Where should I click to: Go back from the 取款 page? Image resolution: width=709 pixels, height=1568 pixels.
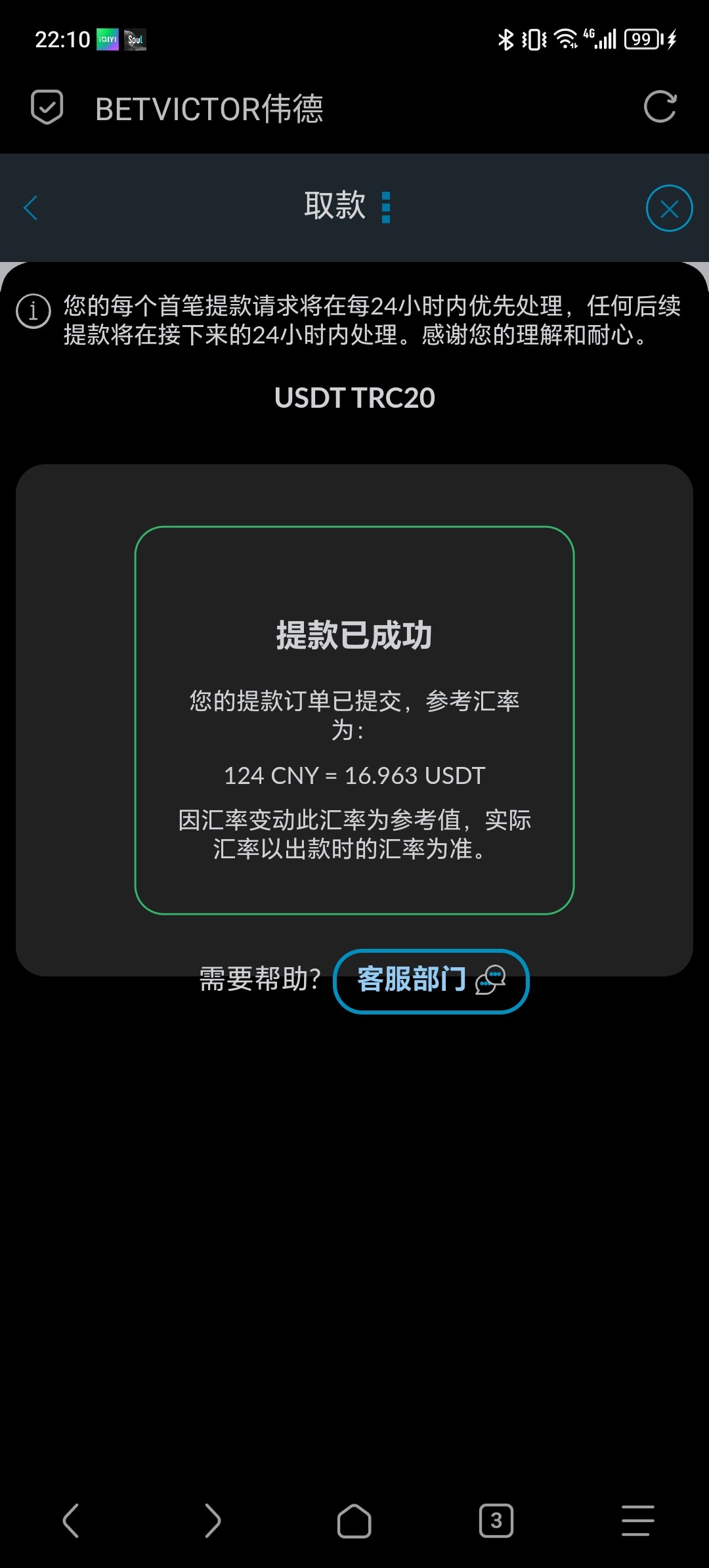[x=31, y=208]
